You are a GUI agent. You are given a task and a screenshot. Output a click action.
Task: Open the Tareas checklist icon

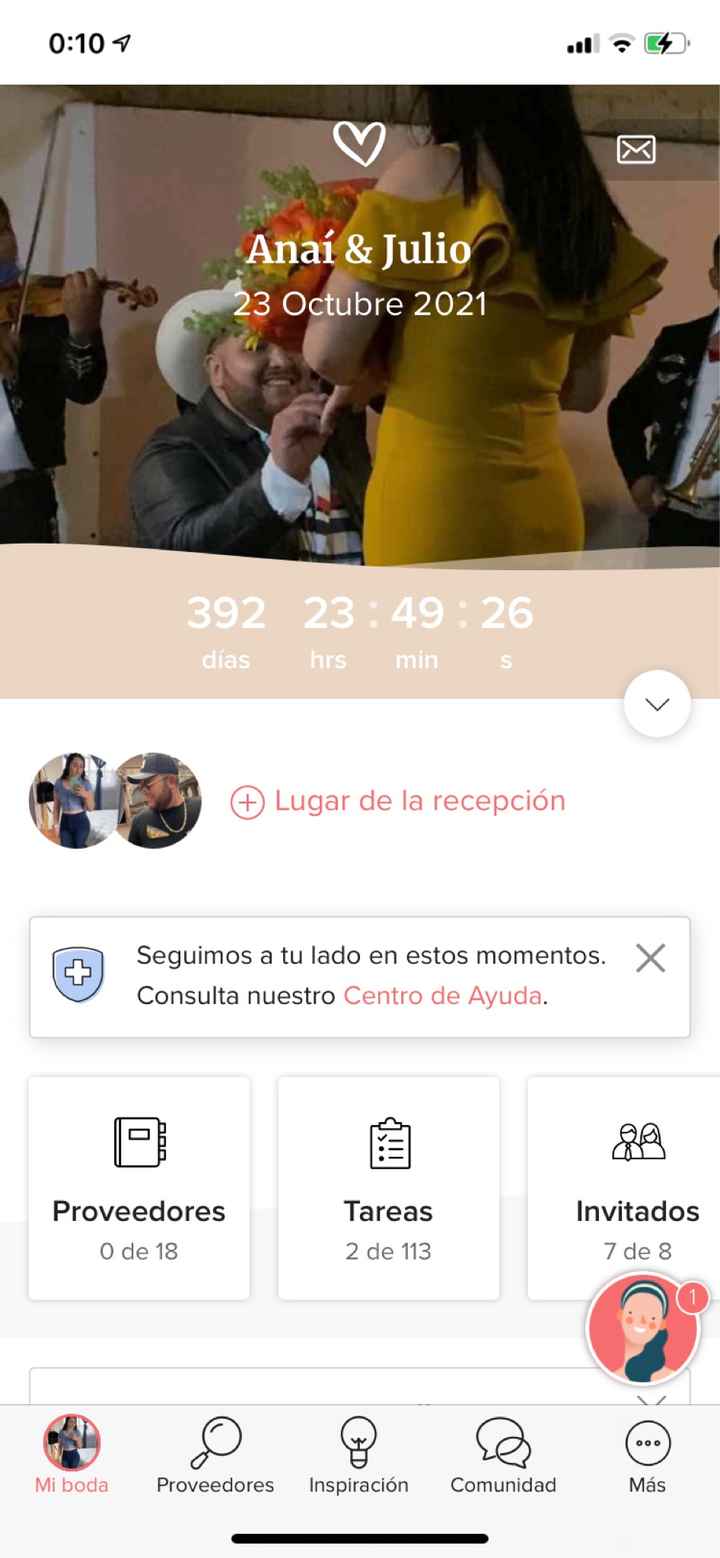click(x=388, y=1143)
